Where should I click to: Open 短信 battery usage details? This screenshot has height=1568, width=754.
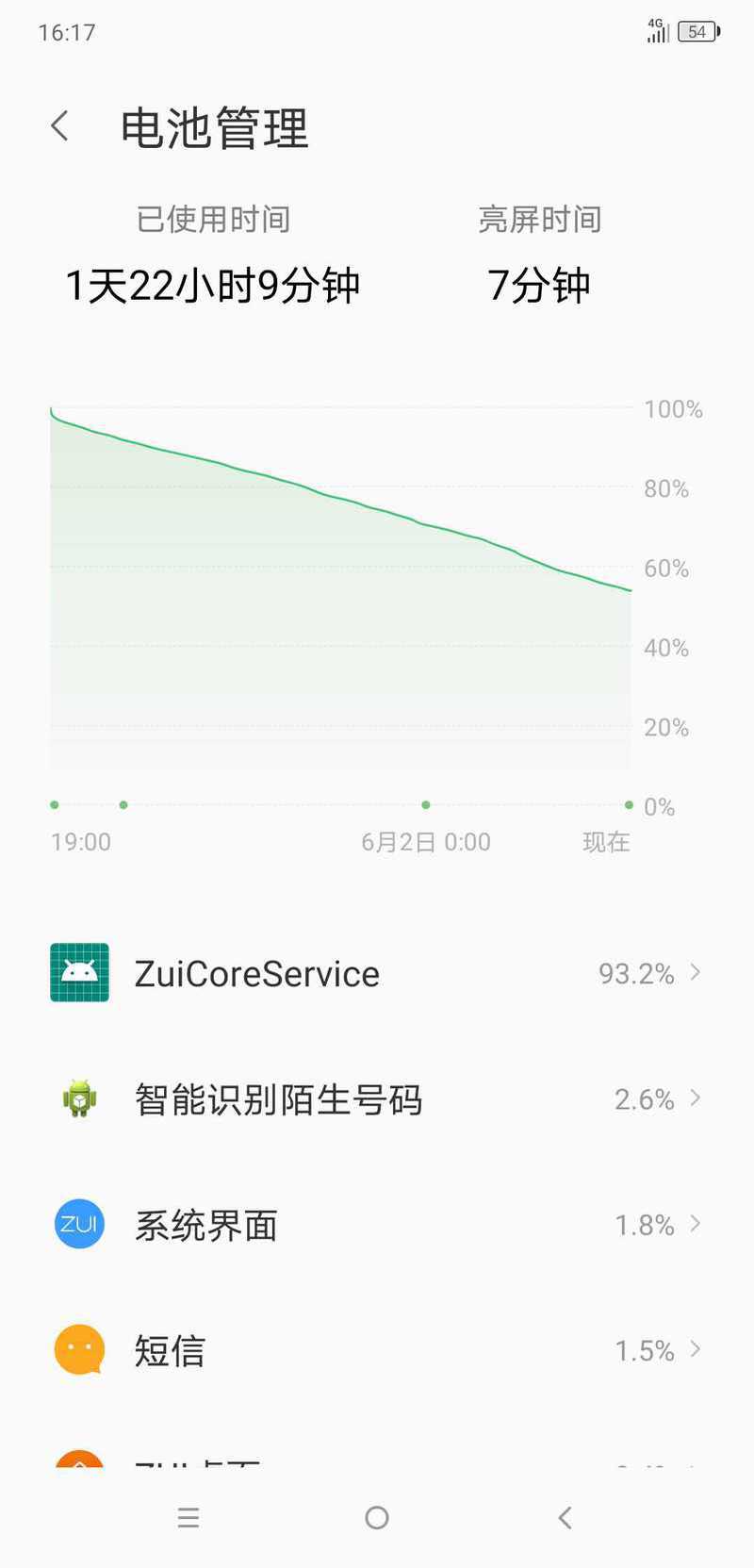pos(377,1350)
